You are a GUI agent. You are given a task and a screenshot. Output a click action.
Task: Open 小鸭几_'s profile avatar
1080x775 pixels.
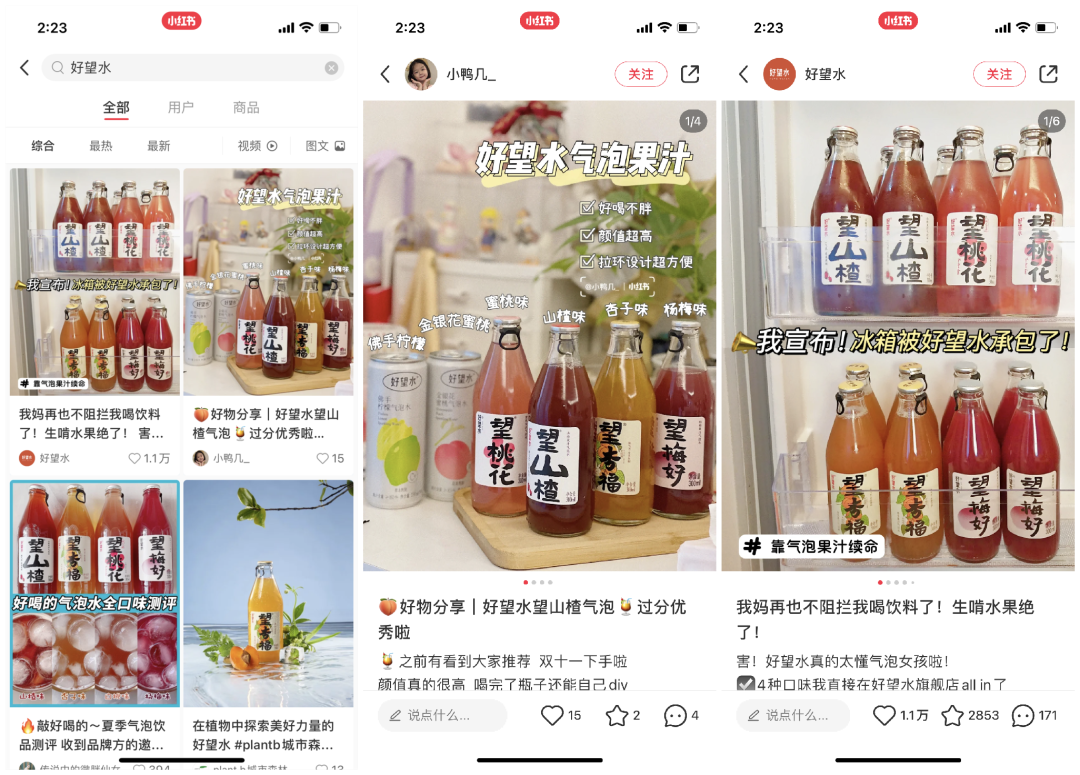pos(421,74)
